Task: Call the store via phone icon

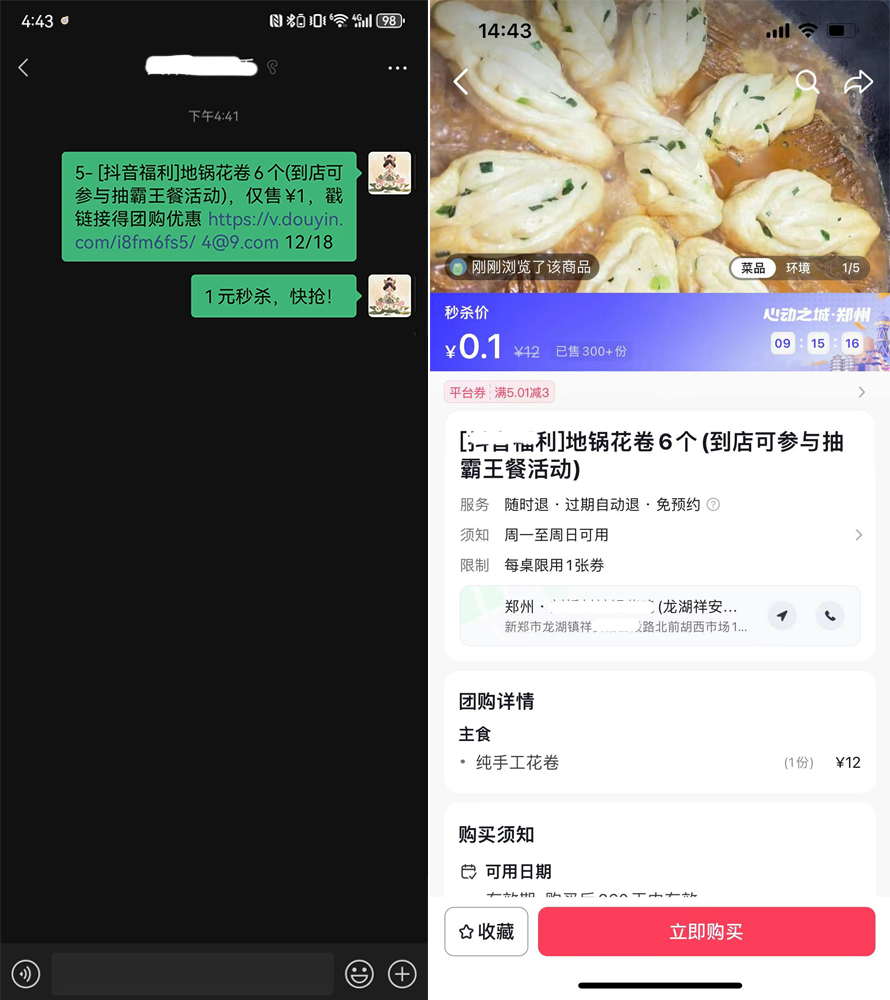Action: click(x=831, y=616)
